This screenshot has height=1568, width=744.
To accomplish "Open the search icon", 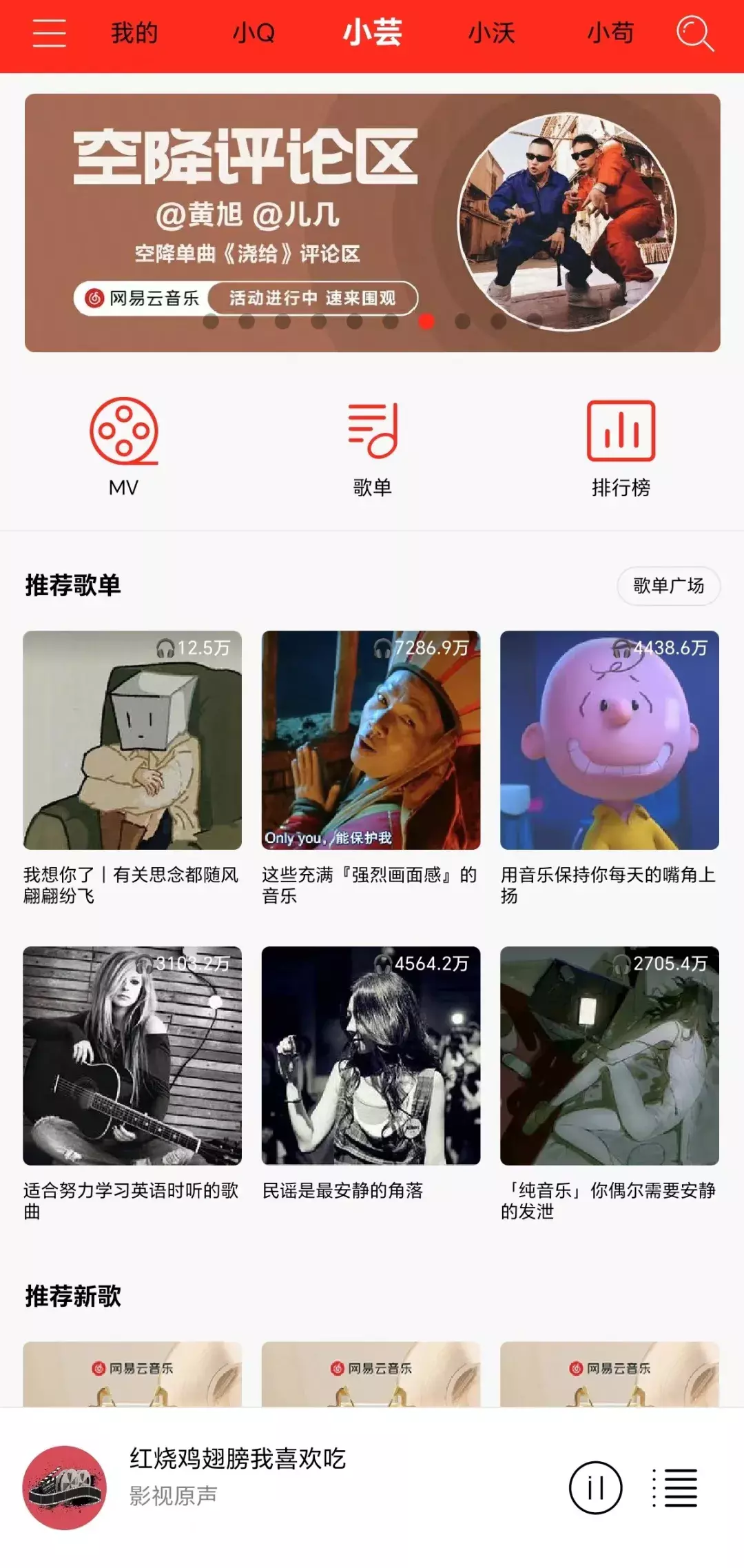I will coord(694,33).
